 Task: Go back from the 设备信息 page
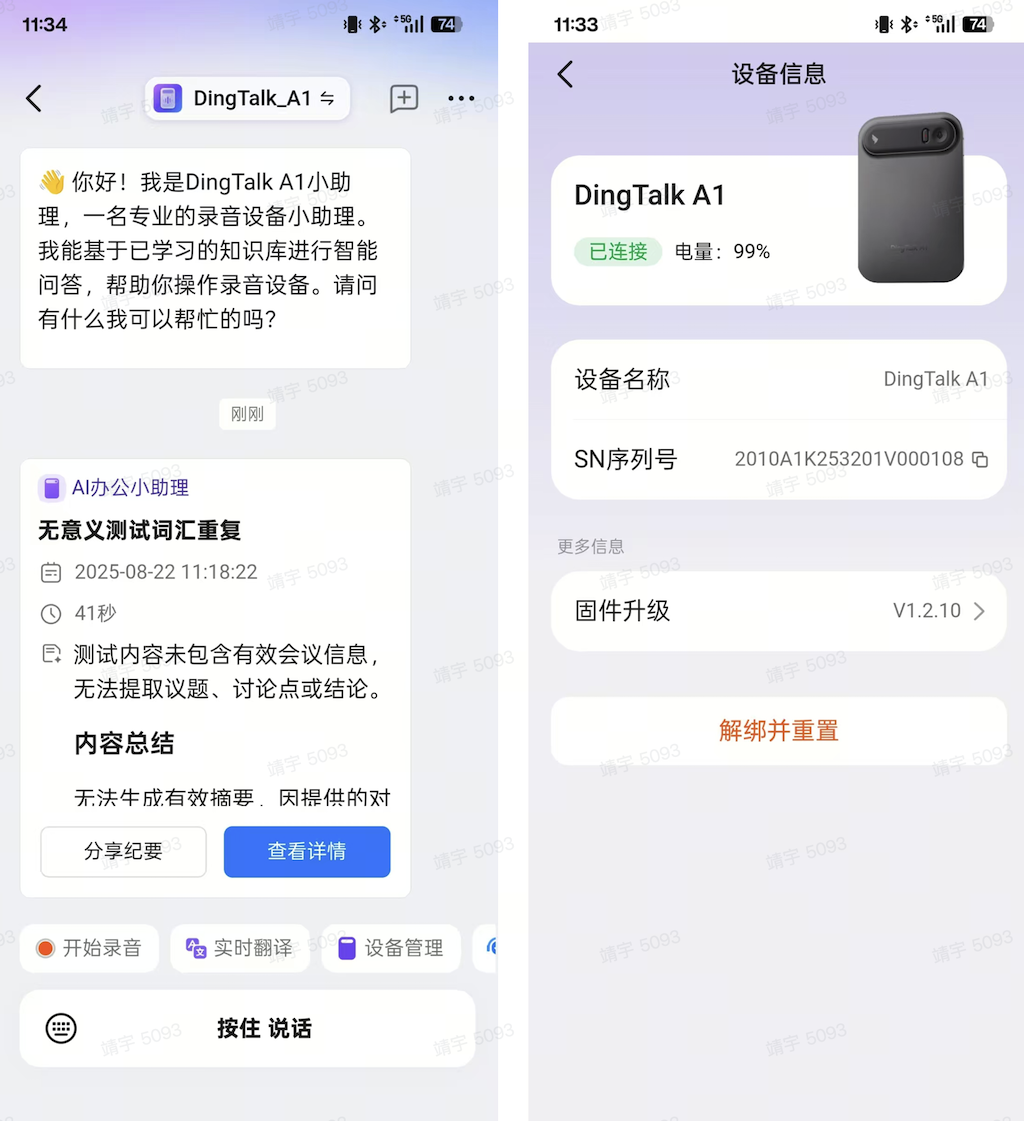pos(565,74)
